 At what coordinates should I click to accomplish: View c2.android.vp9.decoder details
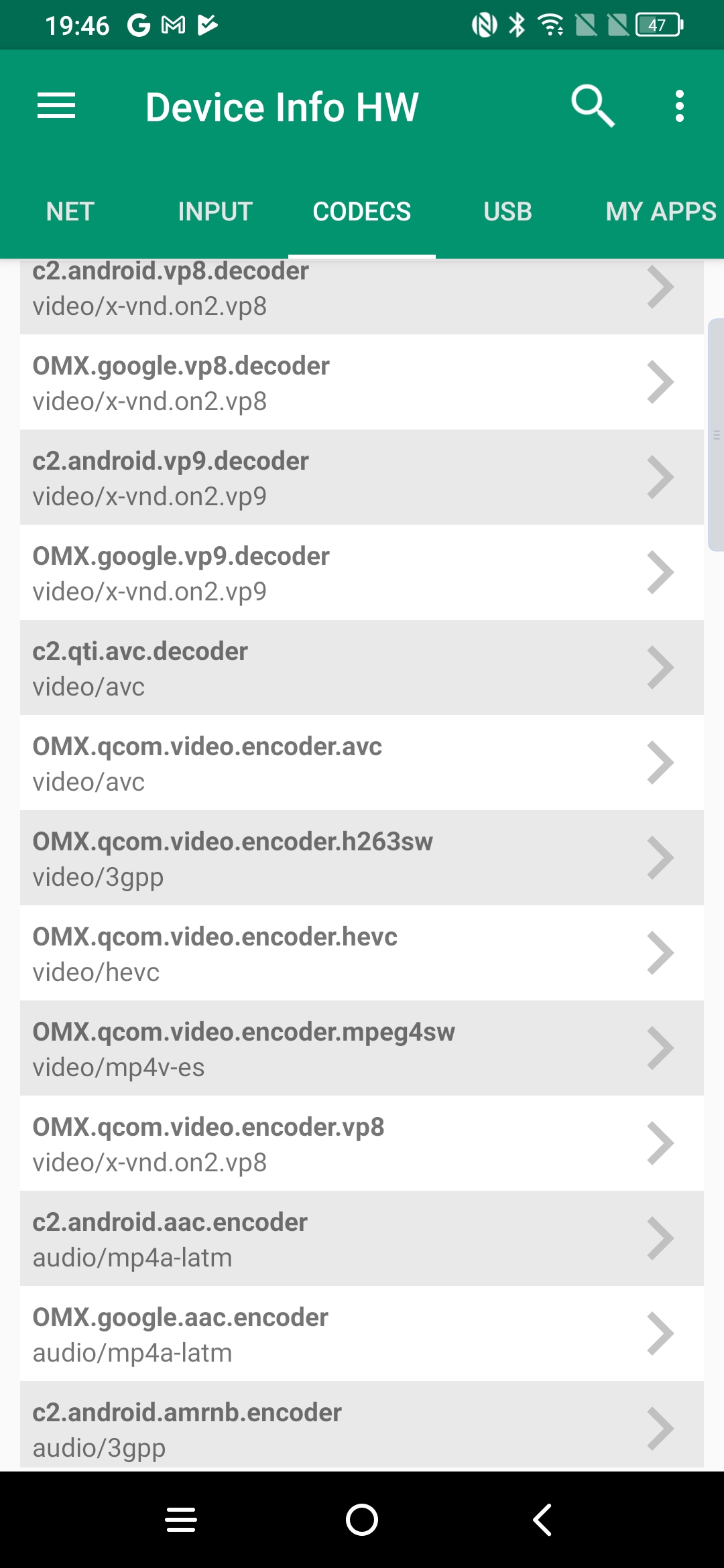pyautogui.click(x=362, y=478)
